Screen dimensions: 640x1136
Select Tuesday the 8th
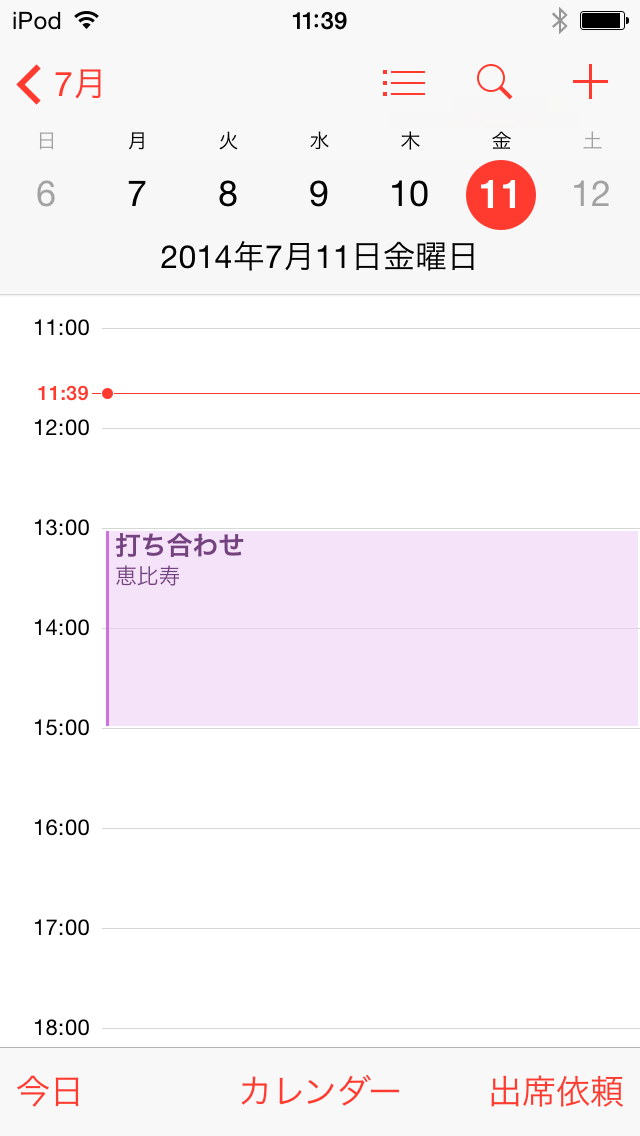pyautogui.click(x=228, y=193)
